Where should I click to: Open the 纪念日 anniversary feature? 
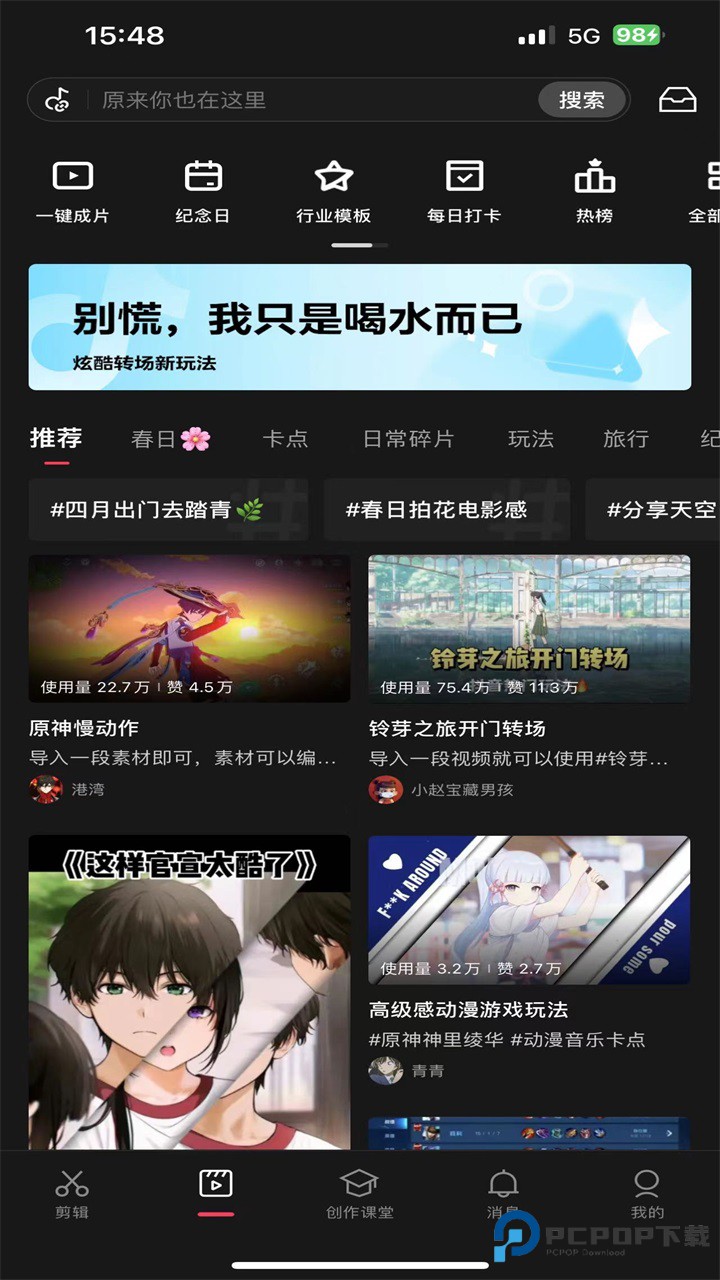(x=201, y=188)
